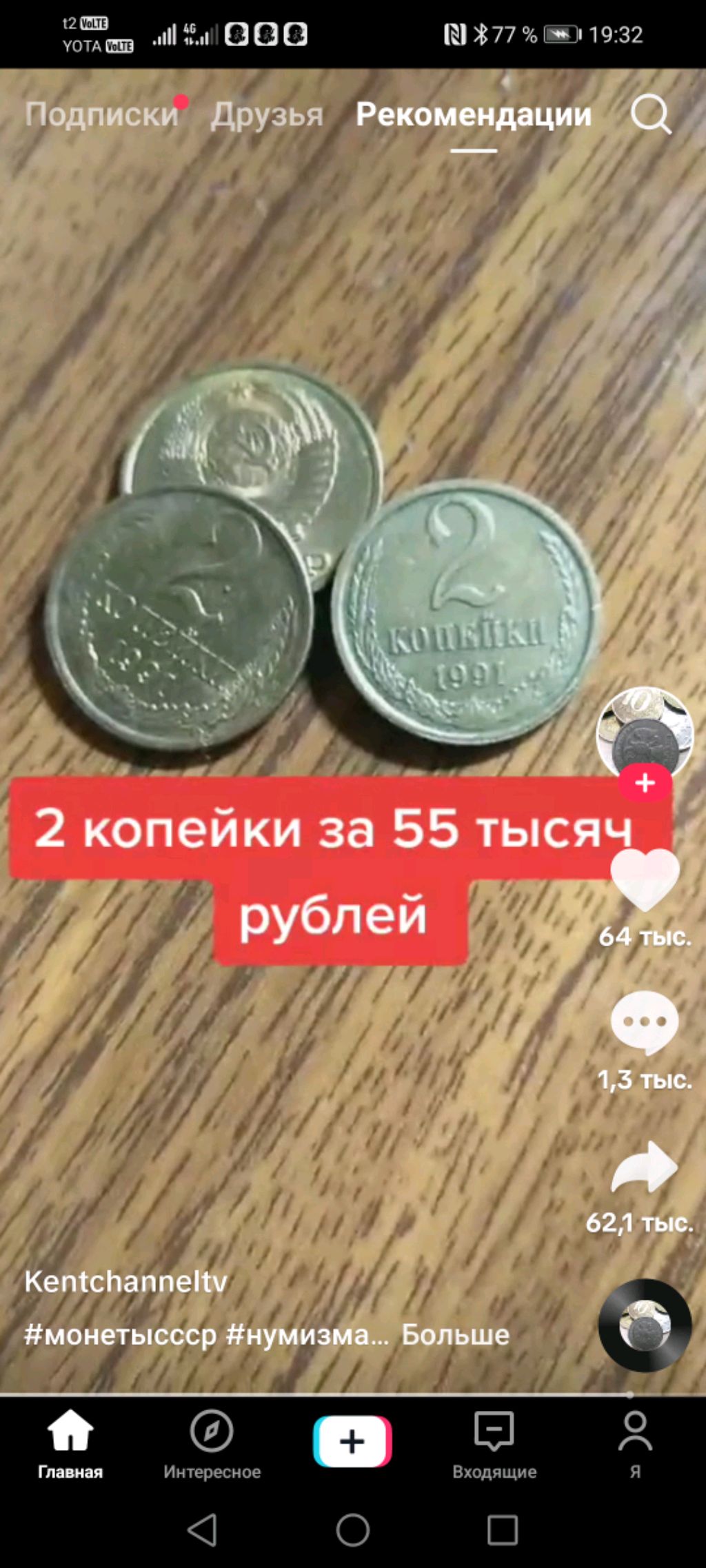Share this video via the arrow icon
The height and width of the screenshot is (1568, 706).
(x=645, y=1168)
